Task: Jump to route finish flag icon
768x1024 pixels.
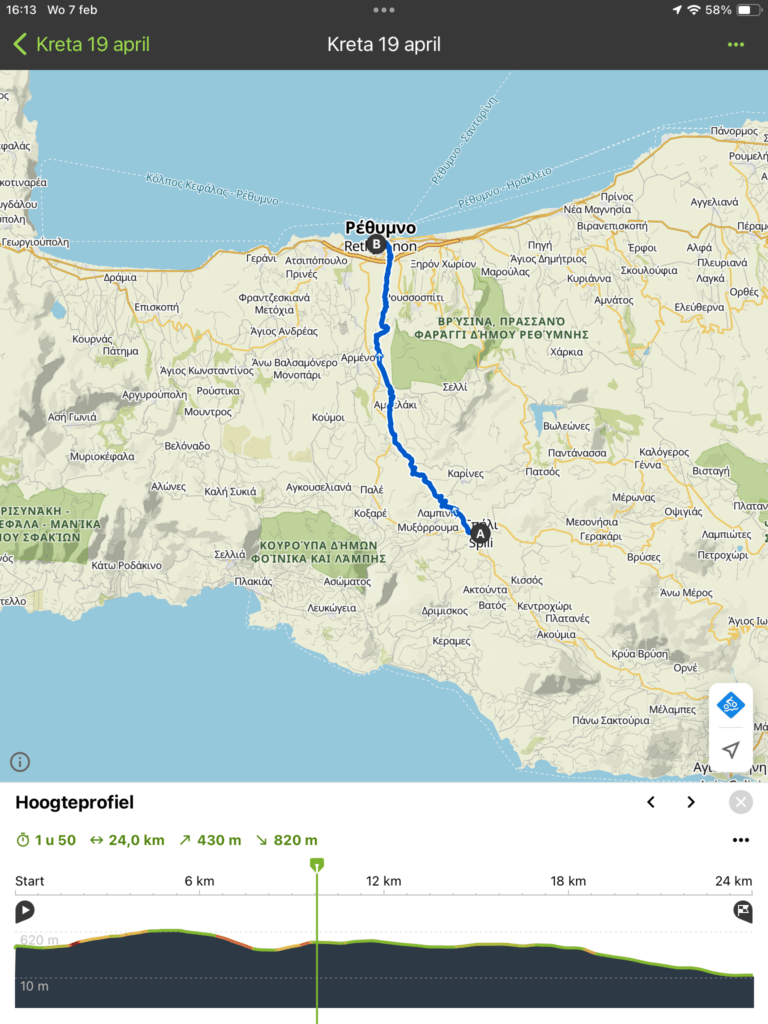Action: (743, 910)
